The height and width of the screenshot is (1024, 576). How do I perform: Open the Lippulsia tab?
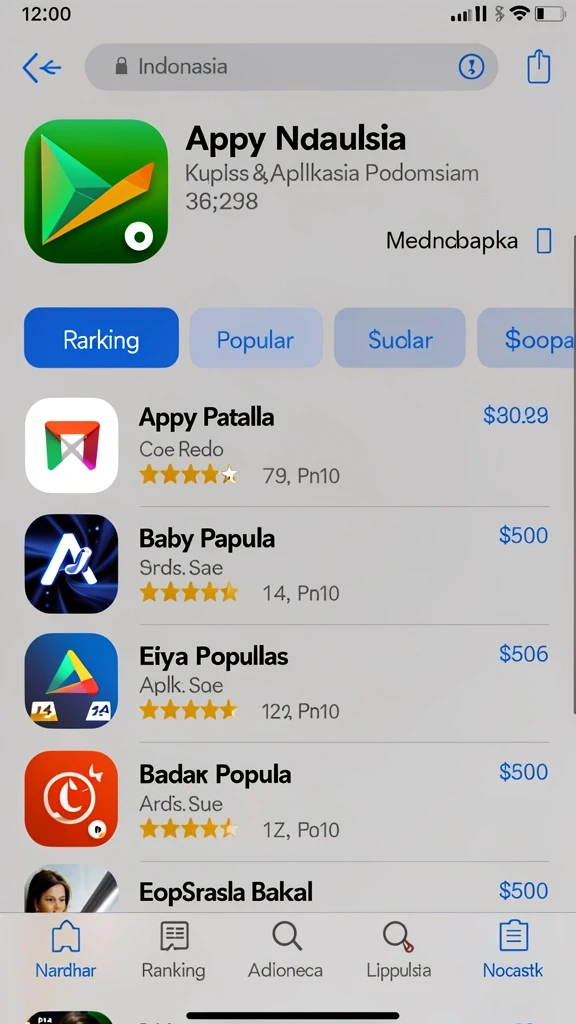[398, 949]
